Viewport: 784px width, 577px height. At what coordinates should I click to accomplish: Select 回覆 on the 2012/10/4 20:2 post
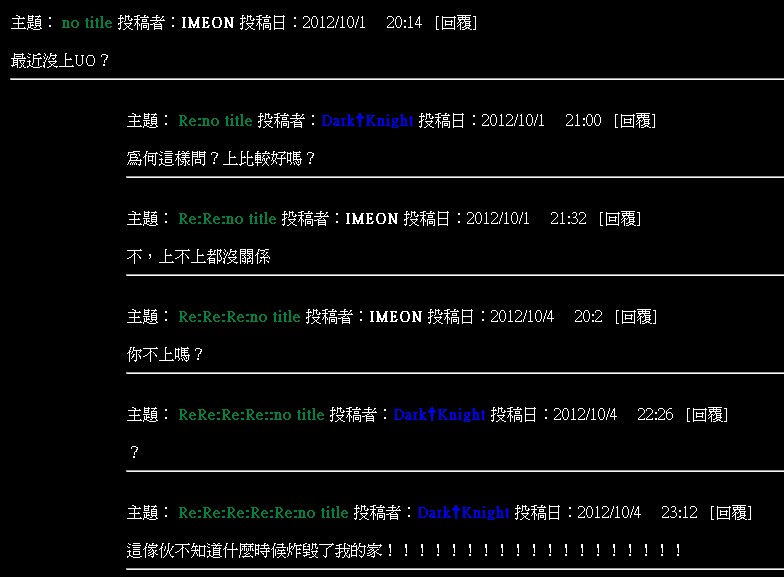pos(635,317)
